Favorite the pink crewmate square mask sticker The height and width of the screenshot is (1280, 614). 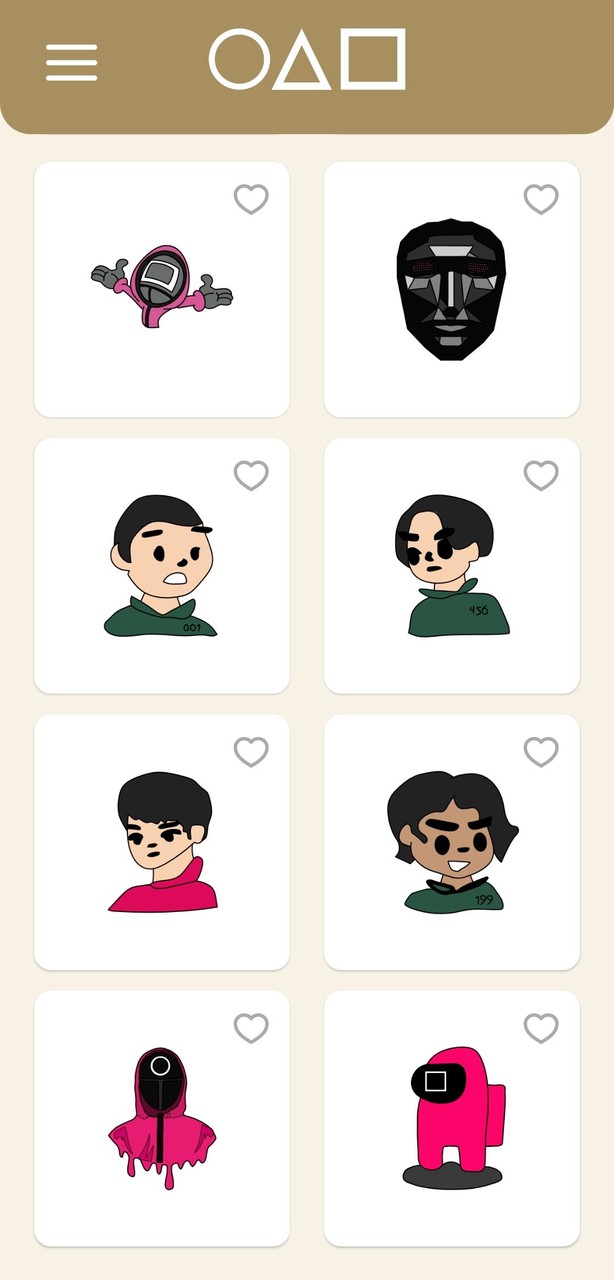pyautogui.click(x=541, y=1028)
